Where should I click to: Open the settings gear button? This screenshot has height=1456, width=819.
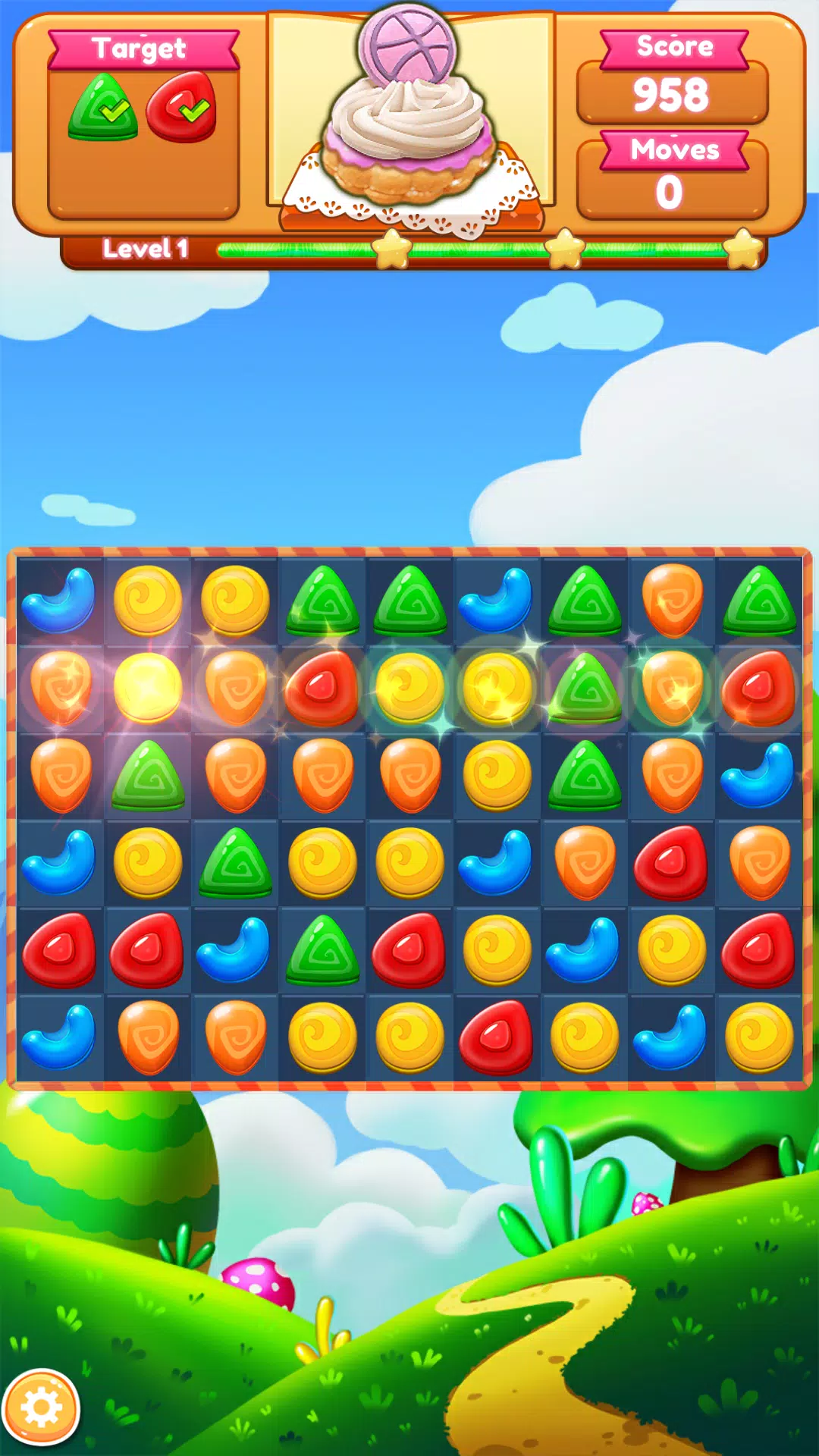41,1407
